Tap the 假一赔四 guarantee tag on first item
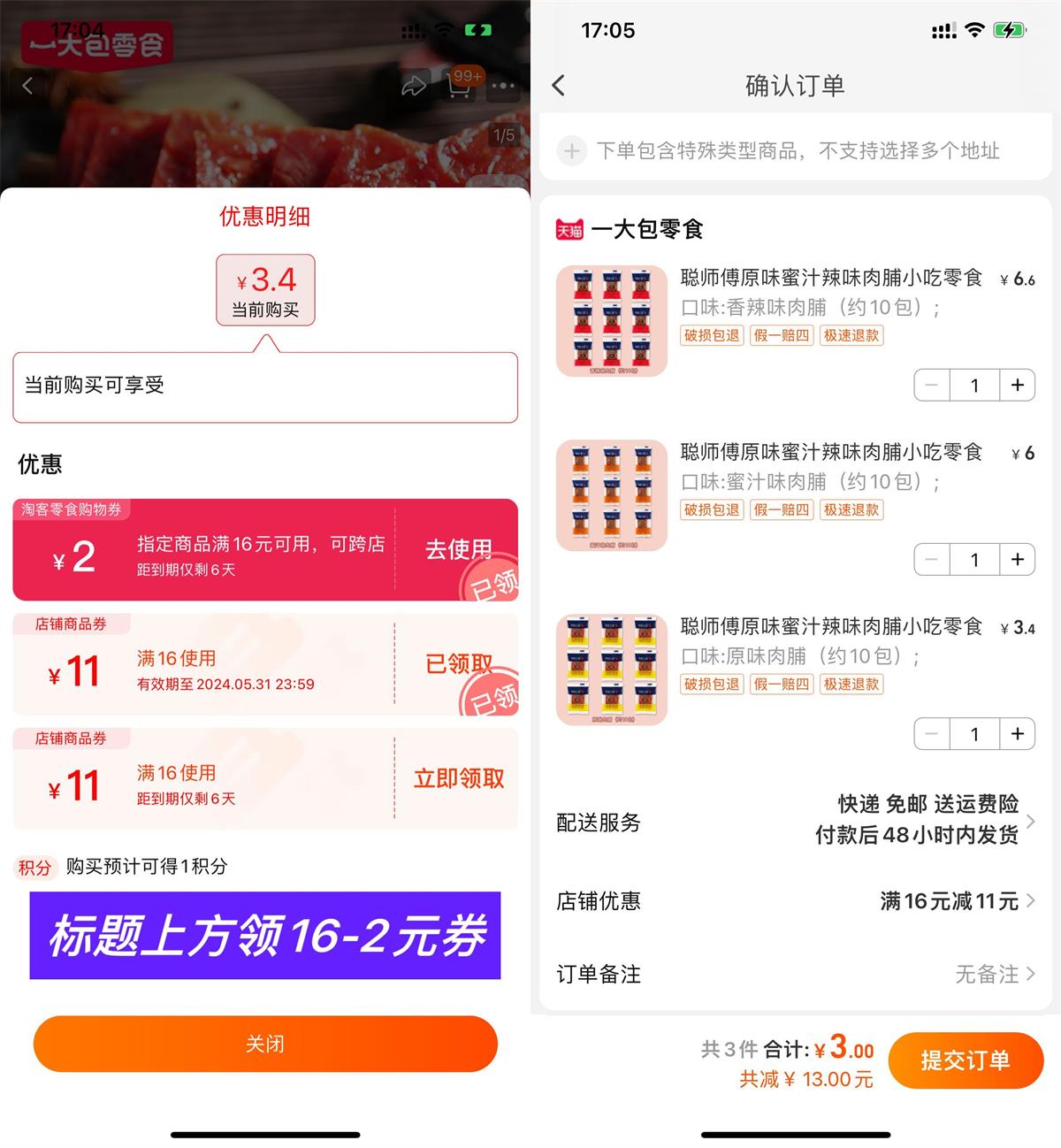Screen dimensions: 1061x1148 point(781,336)
